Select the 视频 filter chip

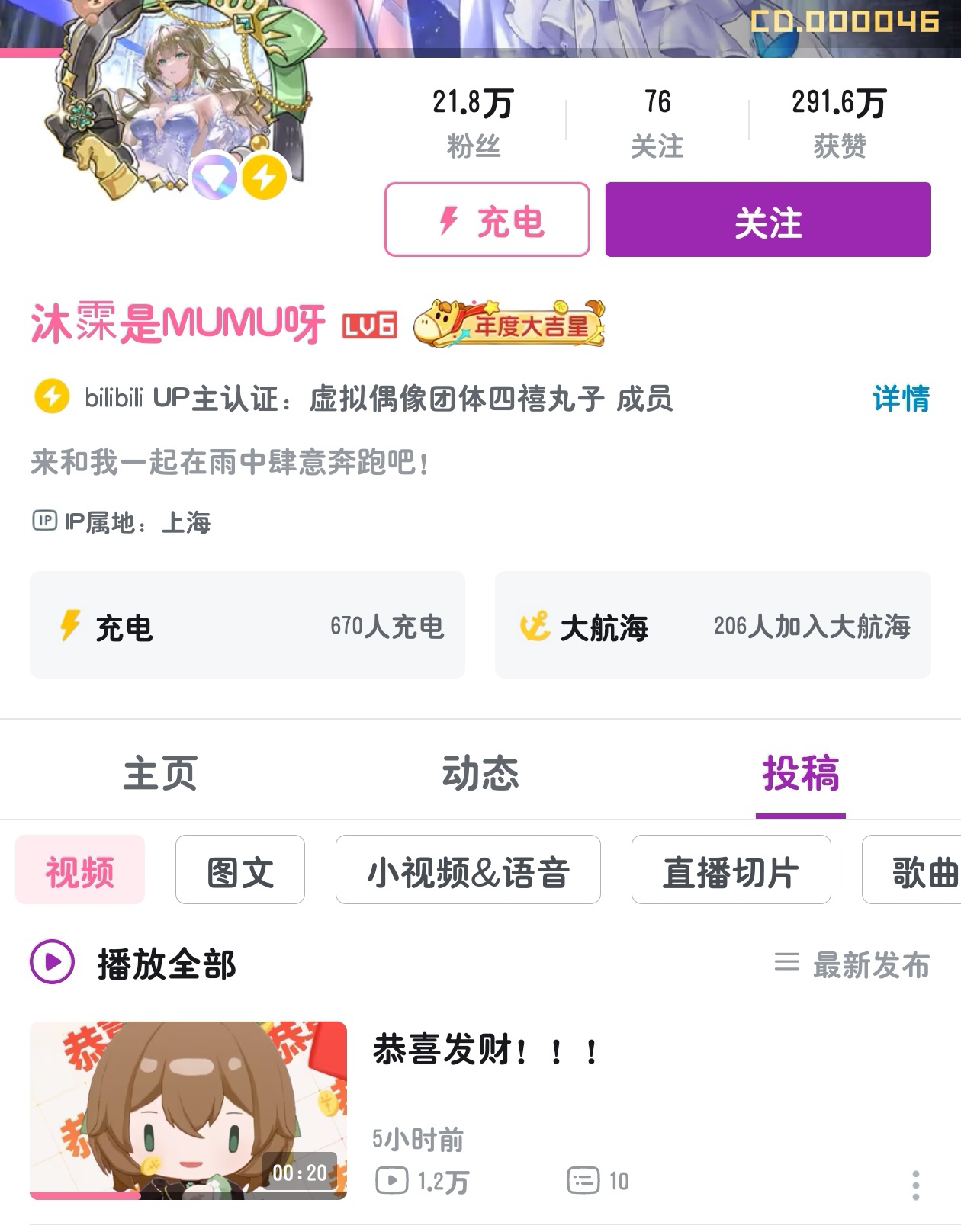coord(80,871)
